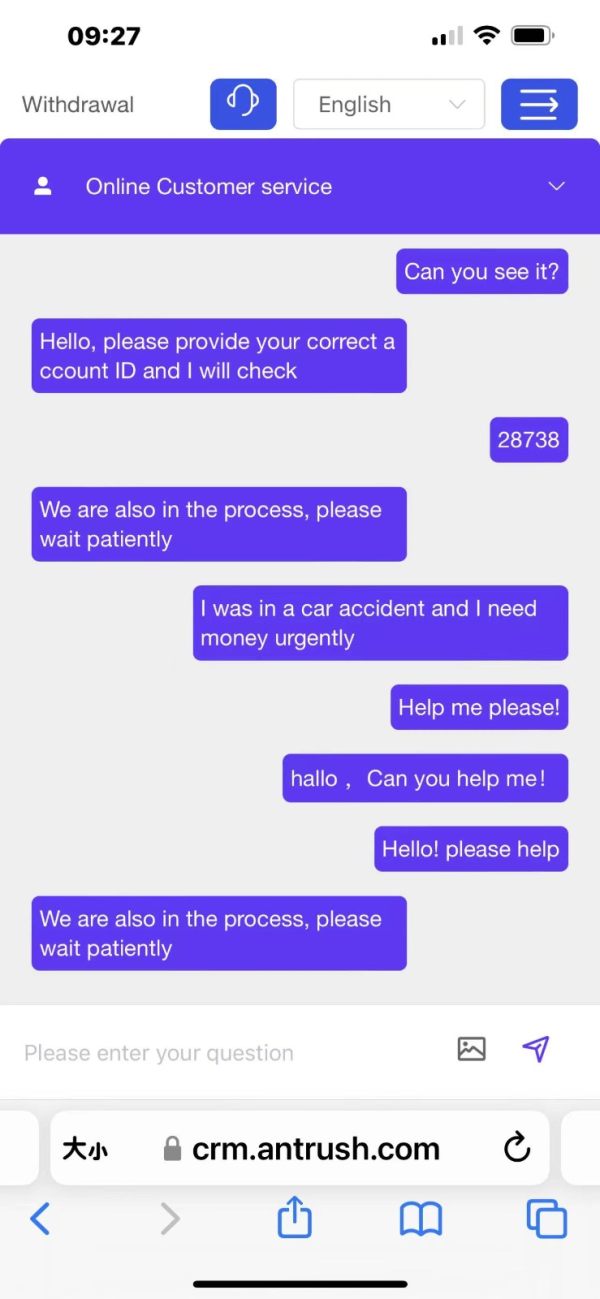Open the English language dropdown
The width and height of the screenshot is (600, 1299).
click(x=389, y=104)
